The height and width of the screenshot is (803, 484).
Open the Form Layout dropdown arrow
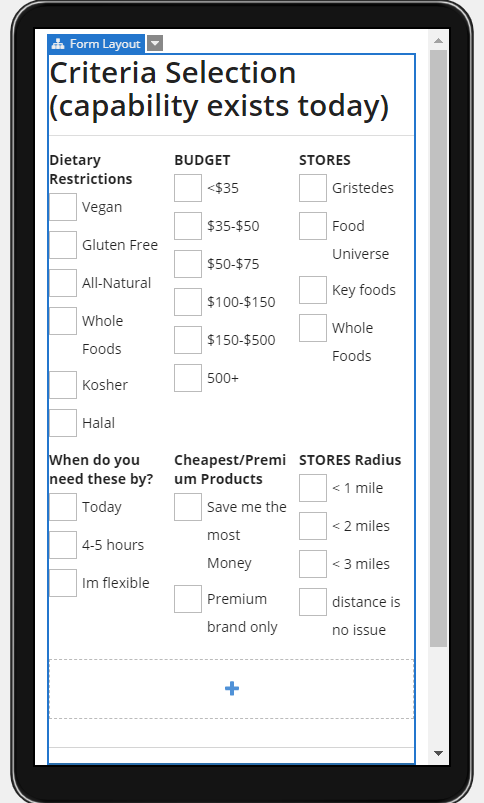point(155,44)
